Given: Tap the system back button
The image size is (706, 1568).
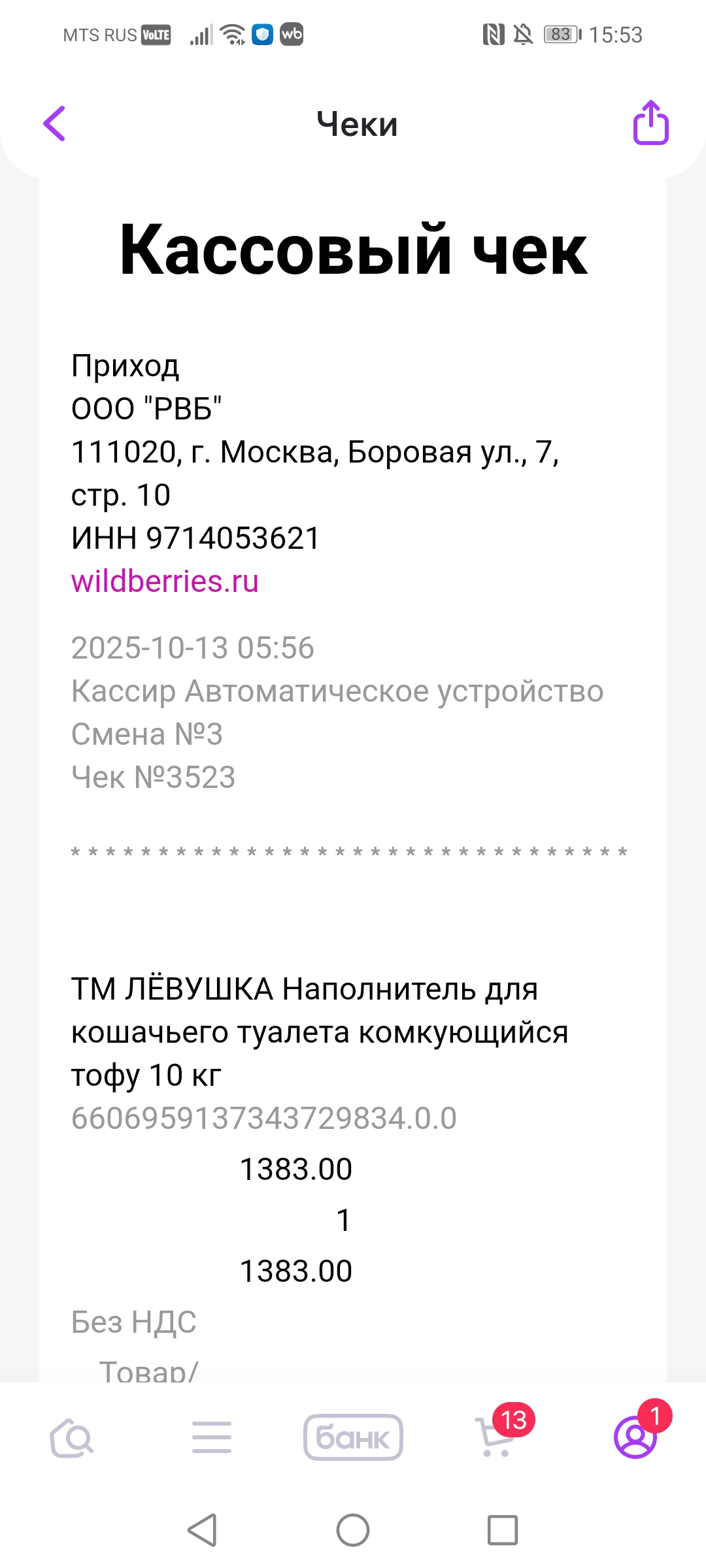Looking at the screenshot, I should 202,1530.
